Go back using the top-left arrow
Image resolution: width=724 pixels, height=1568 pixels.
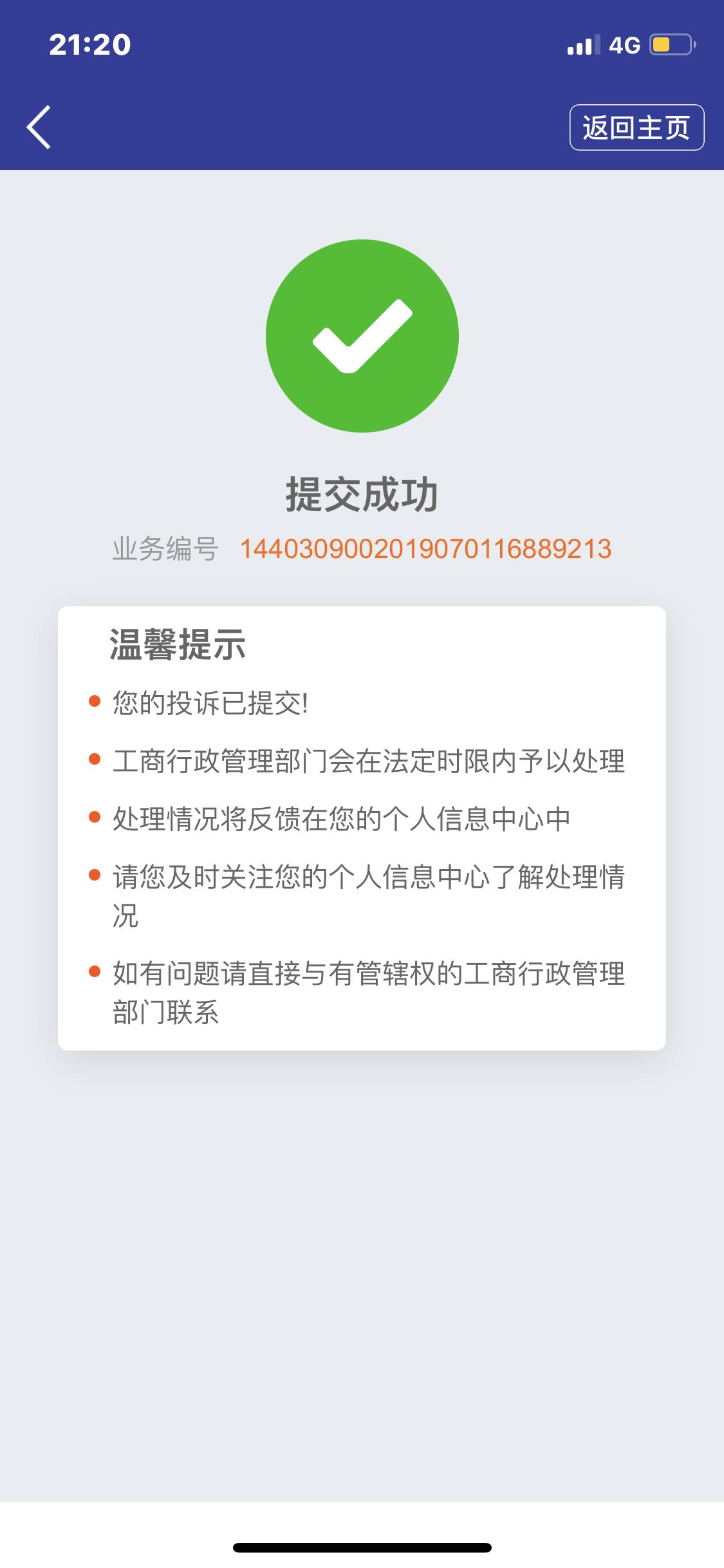point(39,127)
